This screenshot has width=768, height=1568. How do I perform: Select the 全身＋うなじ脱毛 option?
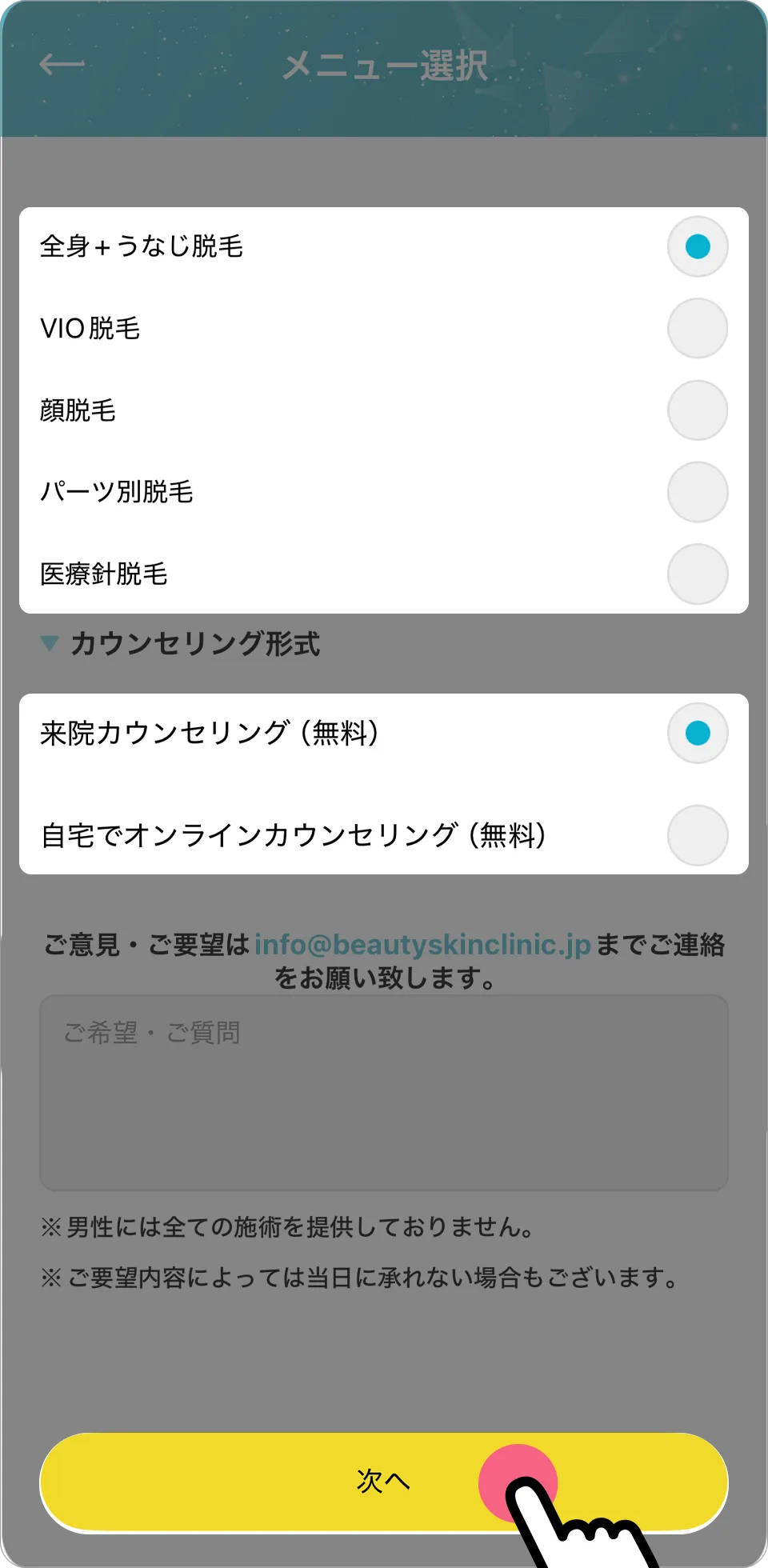(698, 246)
